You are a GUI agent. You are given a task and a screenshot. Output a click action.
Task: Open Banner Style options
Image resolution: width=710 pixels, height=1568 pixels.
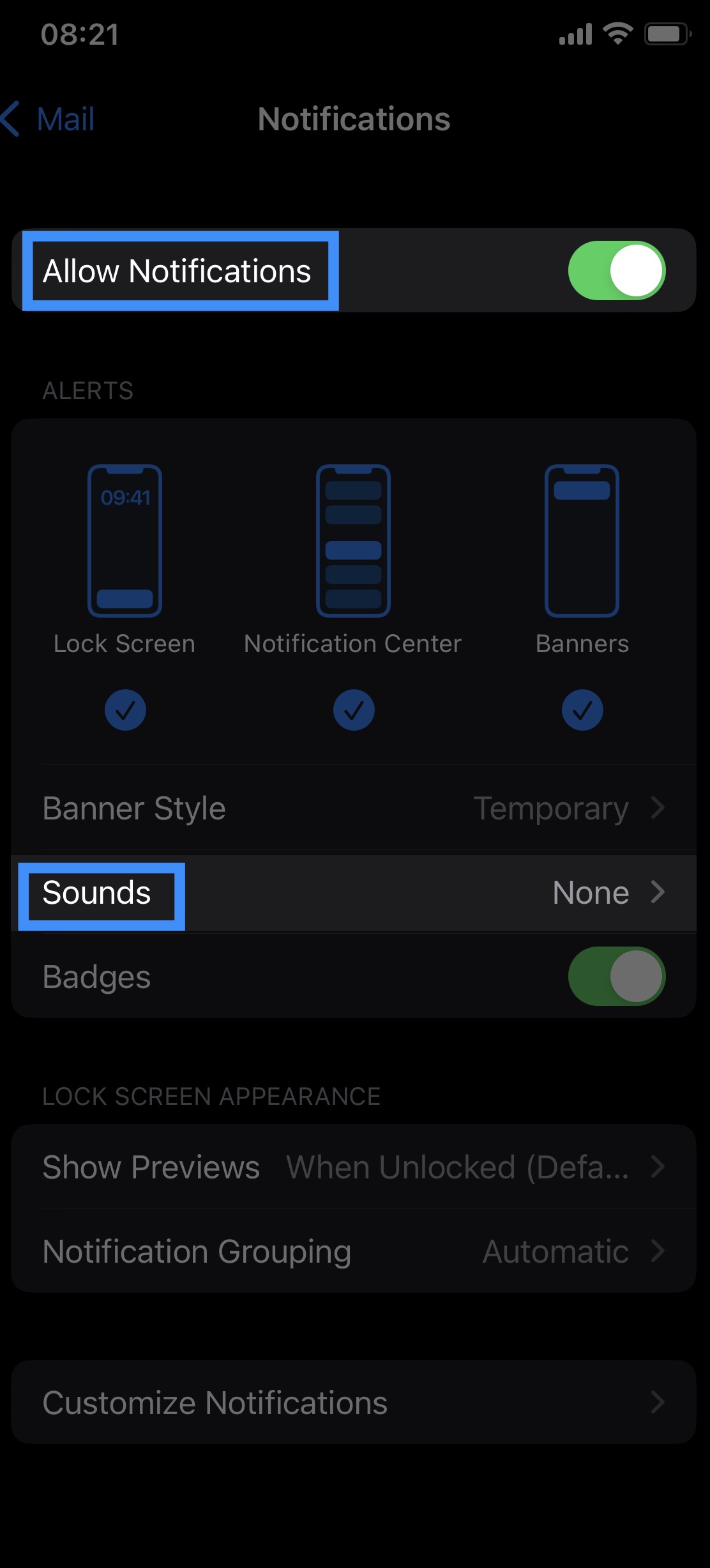click(354, 808)
